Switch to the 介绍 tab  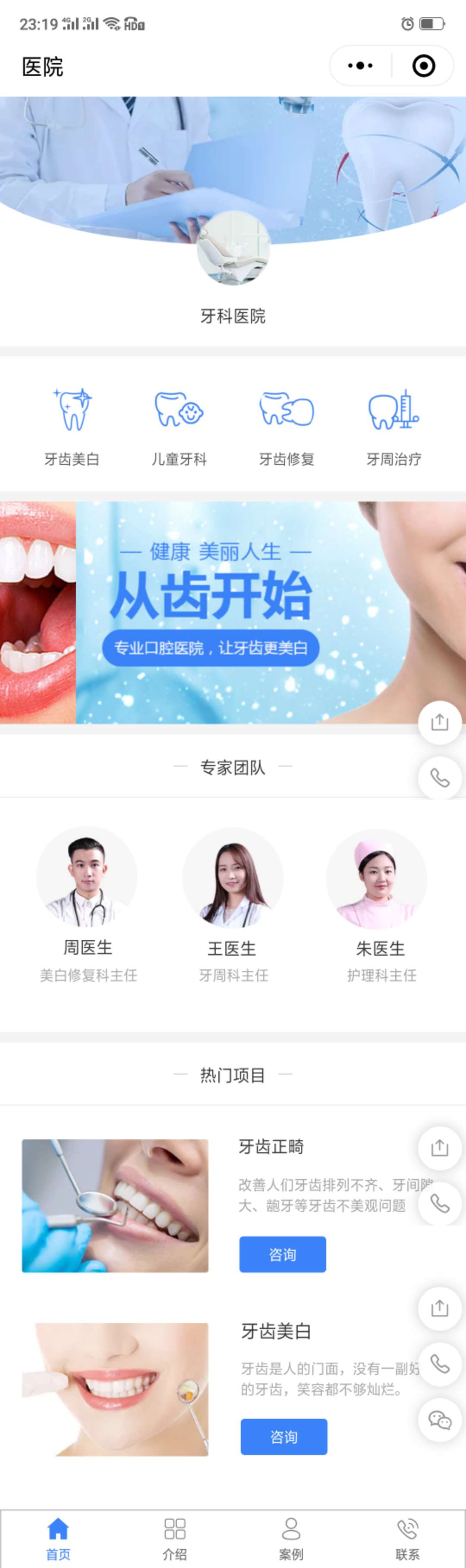175,1538
